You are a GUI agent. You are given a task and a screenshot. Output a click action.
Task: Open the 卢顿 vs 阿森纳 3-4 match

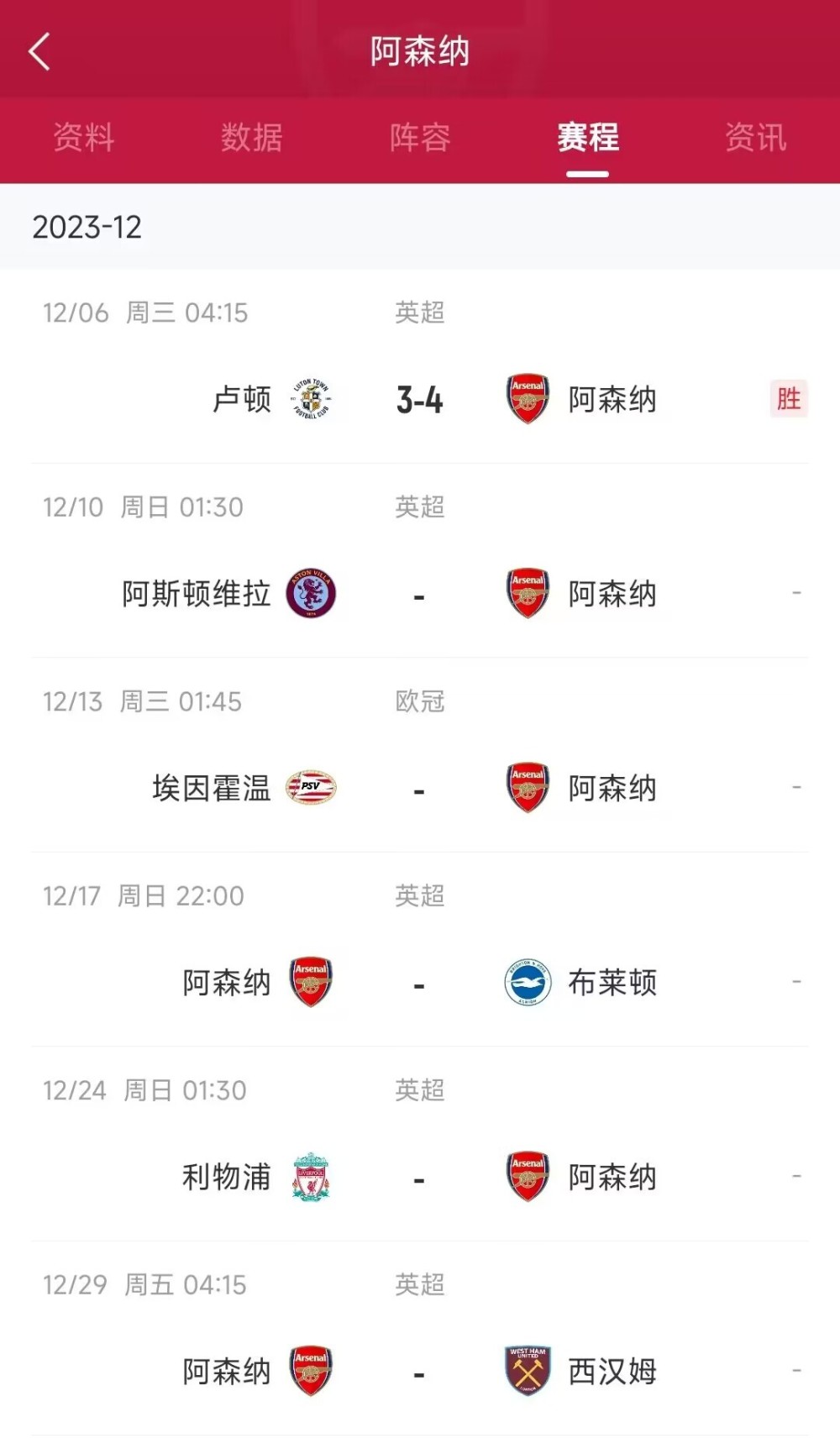coord(419,400)
